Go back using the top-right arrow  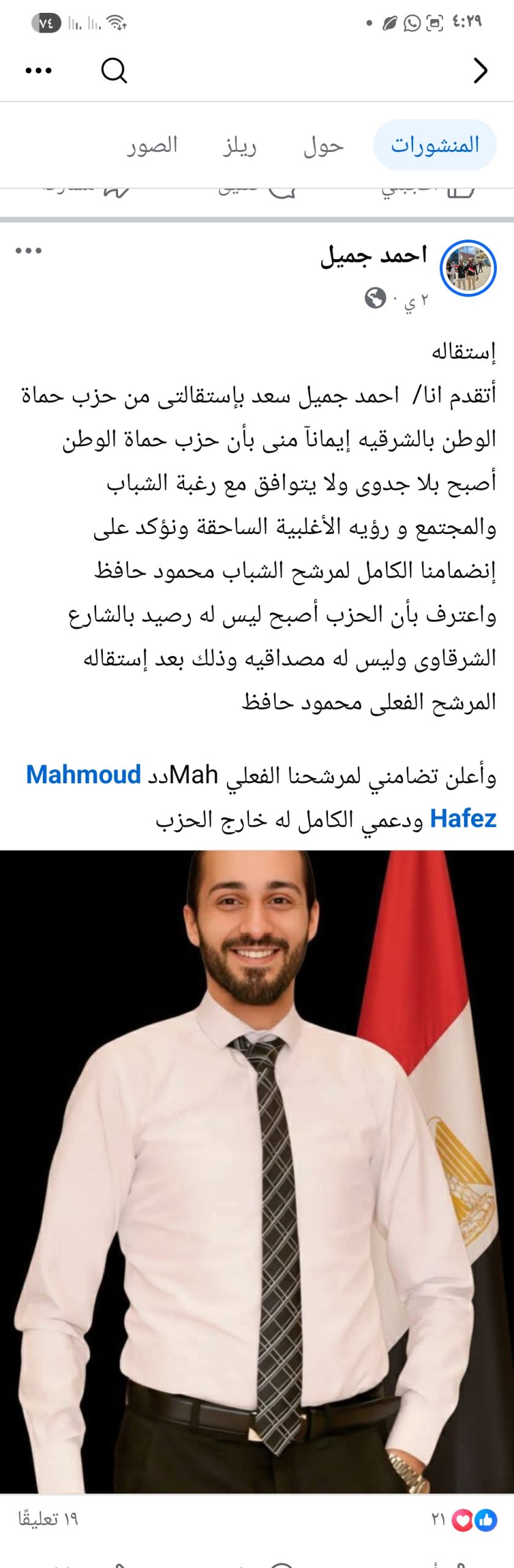(480, 71)
